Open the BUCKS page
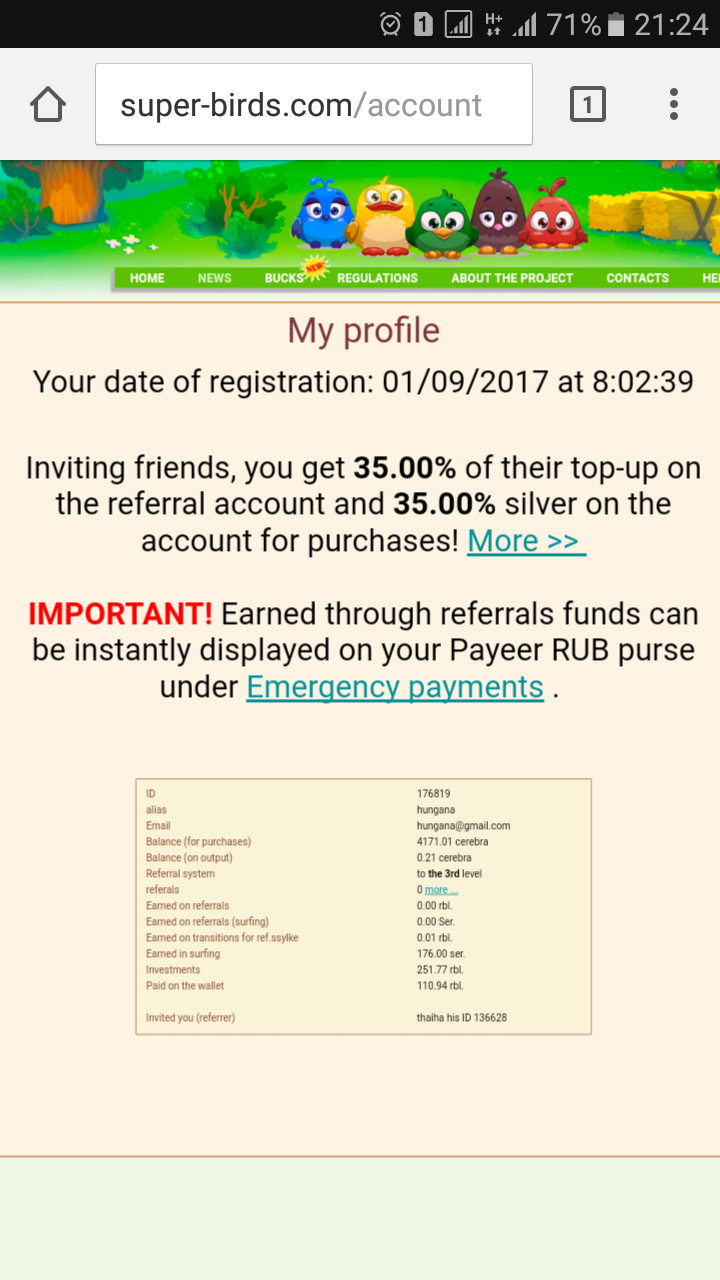 (284, 278)
